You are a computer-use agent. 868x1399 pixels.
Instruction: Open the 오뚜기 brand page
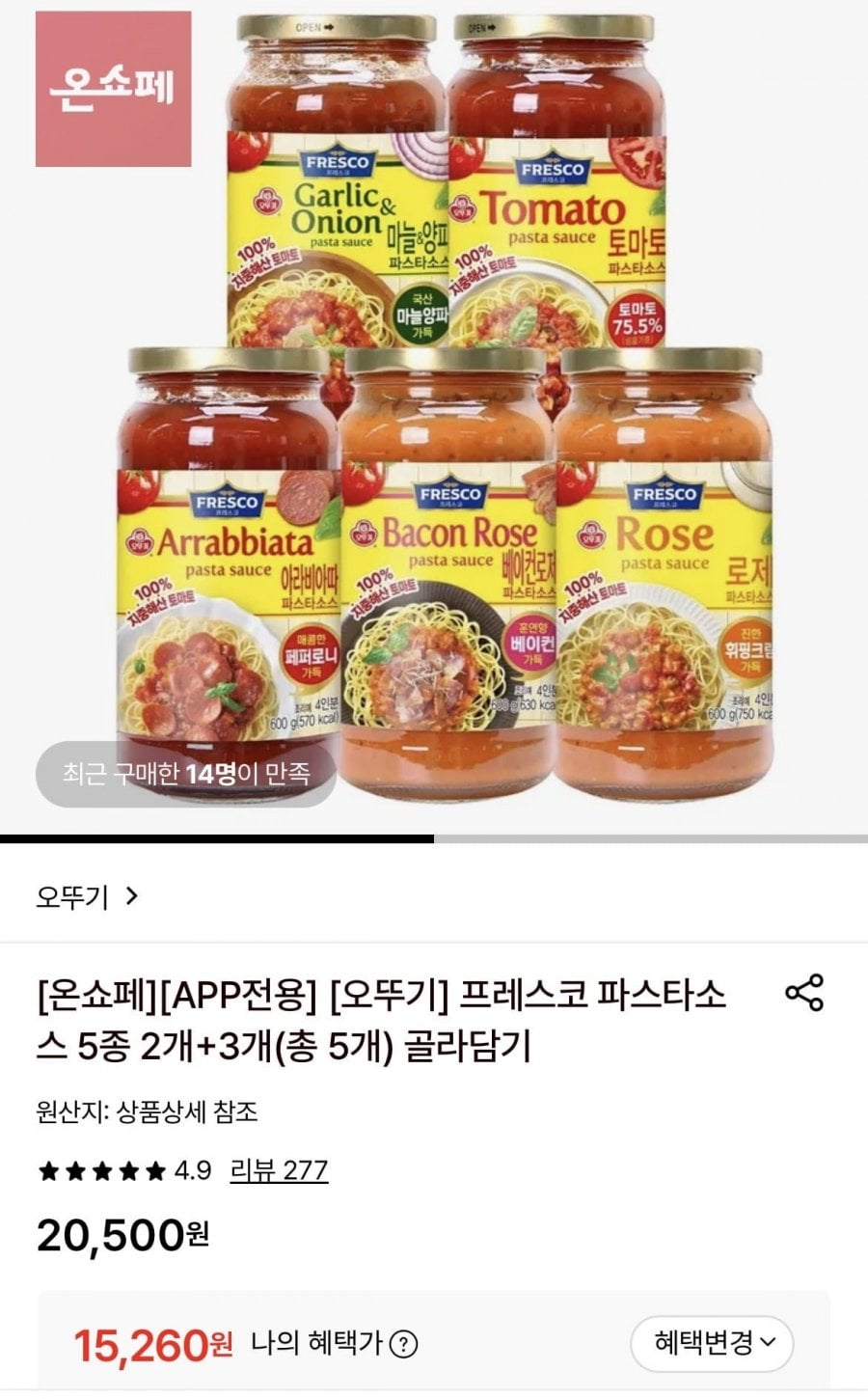pos(87,897)
